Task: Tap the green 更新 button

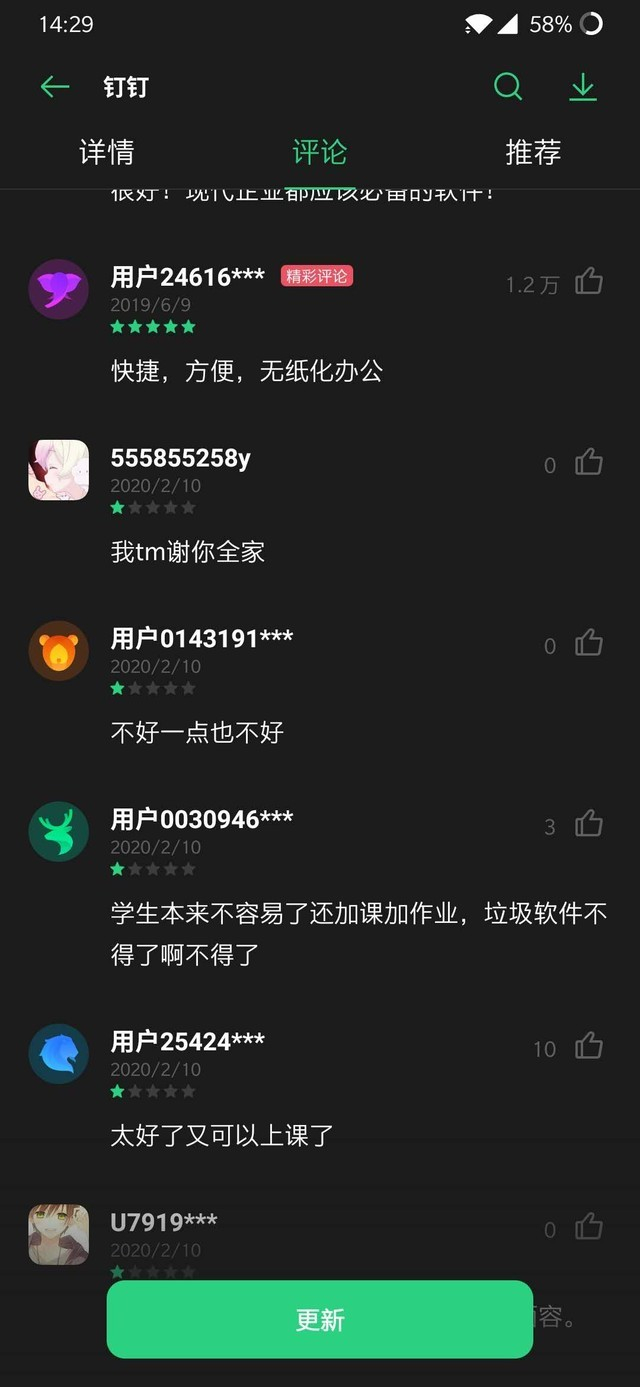Action: [x=320, y=1319]
